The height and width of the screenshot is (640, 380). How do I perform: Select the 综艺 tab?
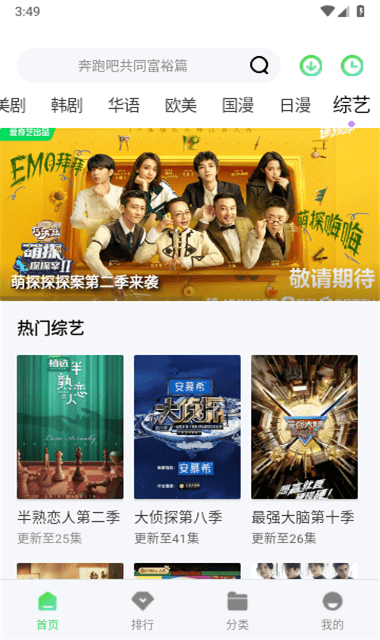(351, 104)
